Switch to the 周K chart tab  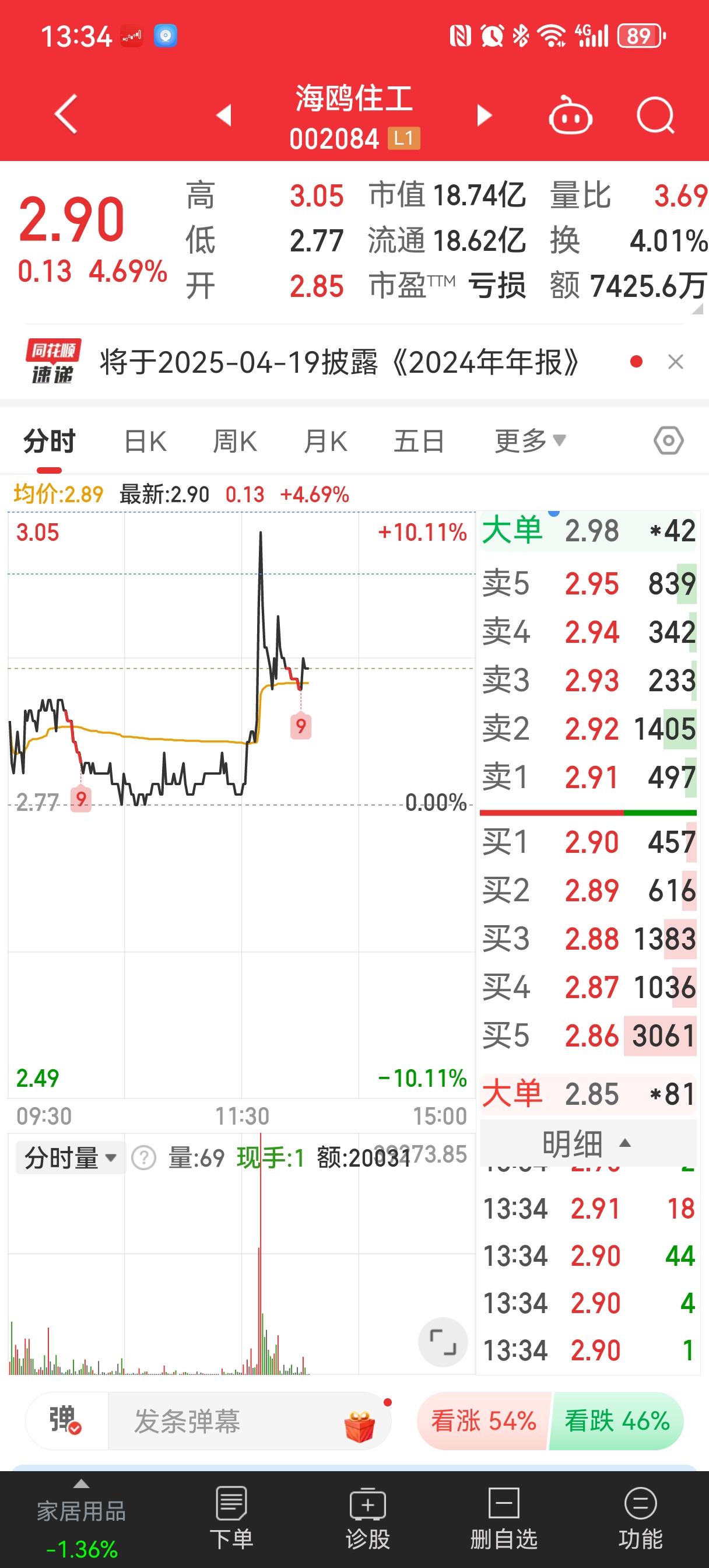[x=235, y=442]
